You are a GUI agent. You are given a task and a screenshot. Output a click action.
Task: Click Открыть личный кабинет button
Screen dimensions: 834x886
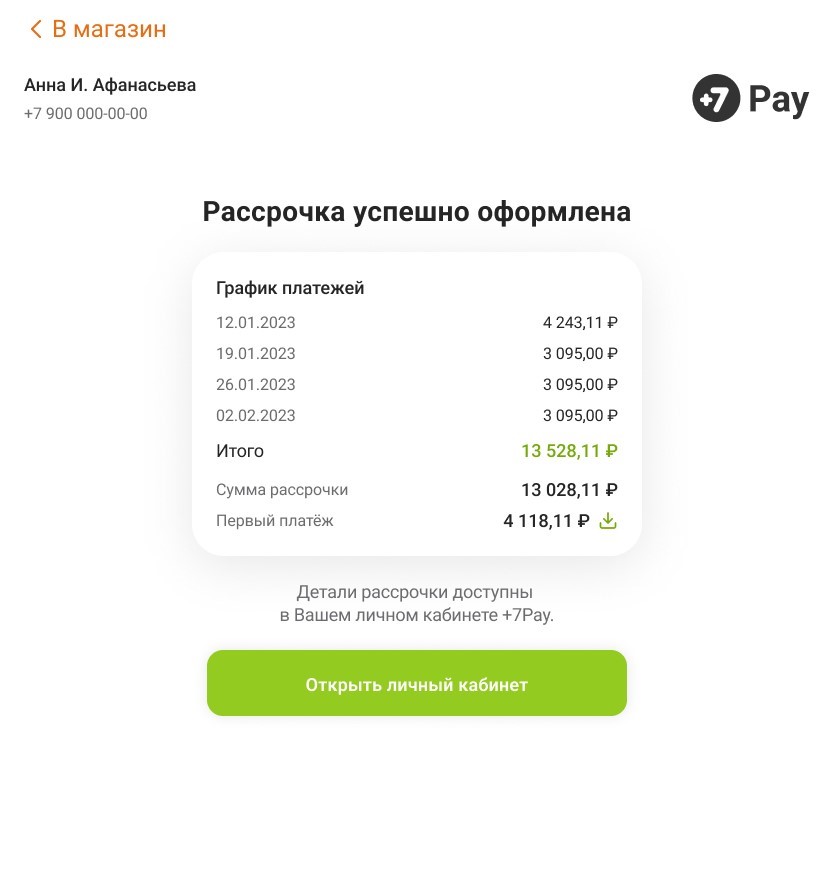pos(416,682)
